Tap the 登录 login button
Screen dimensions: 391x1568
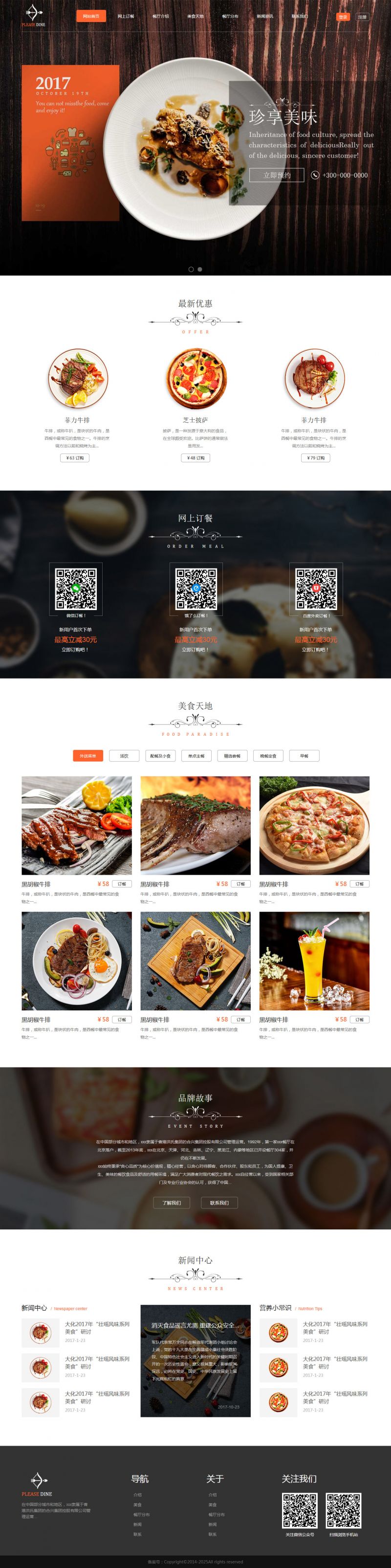pos(343,17)
